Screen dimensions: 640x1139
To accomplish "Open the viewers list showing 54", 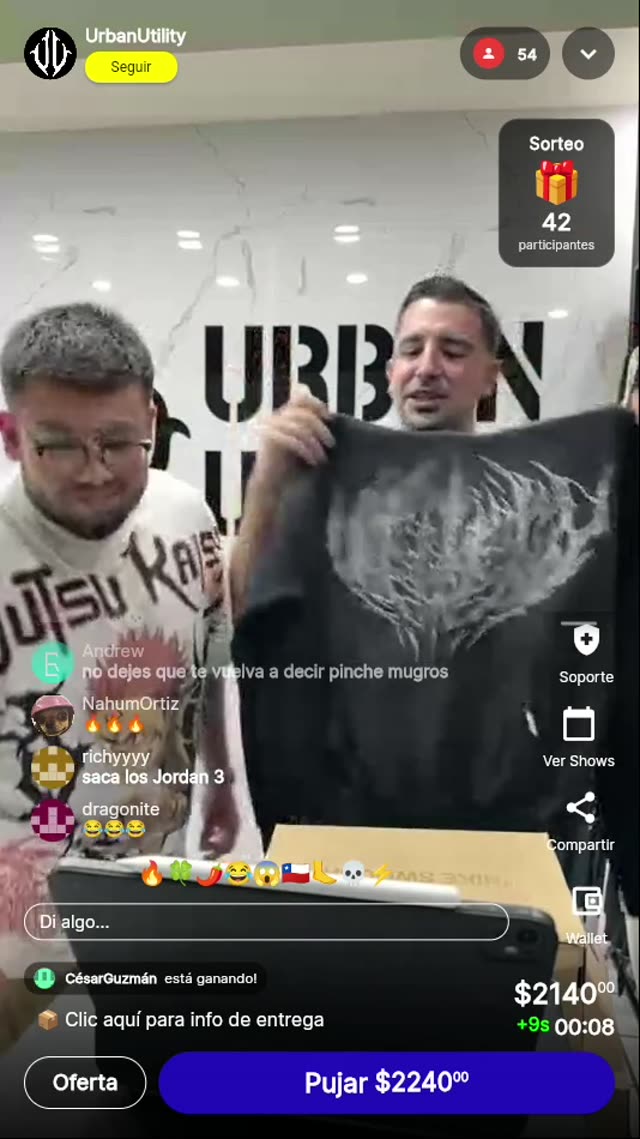I will pyautogui.click(x=505, y=54).
